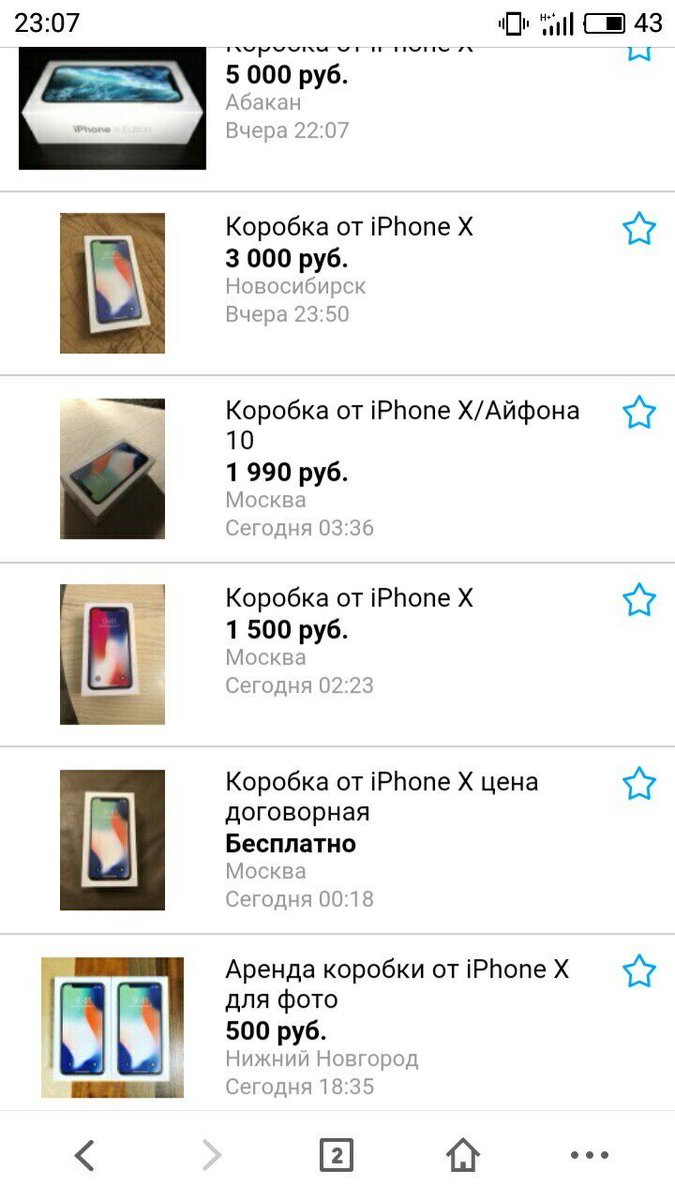This screenshot has height=1200, width=675.
Task: Go back to the previous page
Action: [x=85, y=1156]
